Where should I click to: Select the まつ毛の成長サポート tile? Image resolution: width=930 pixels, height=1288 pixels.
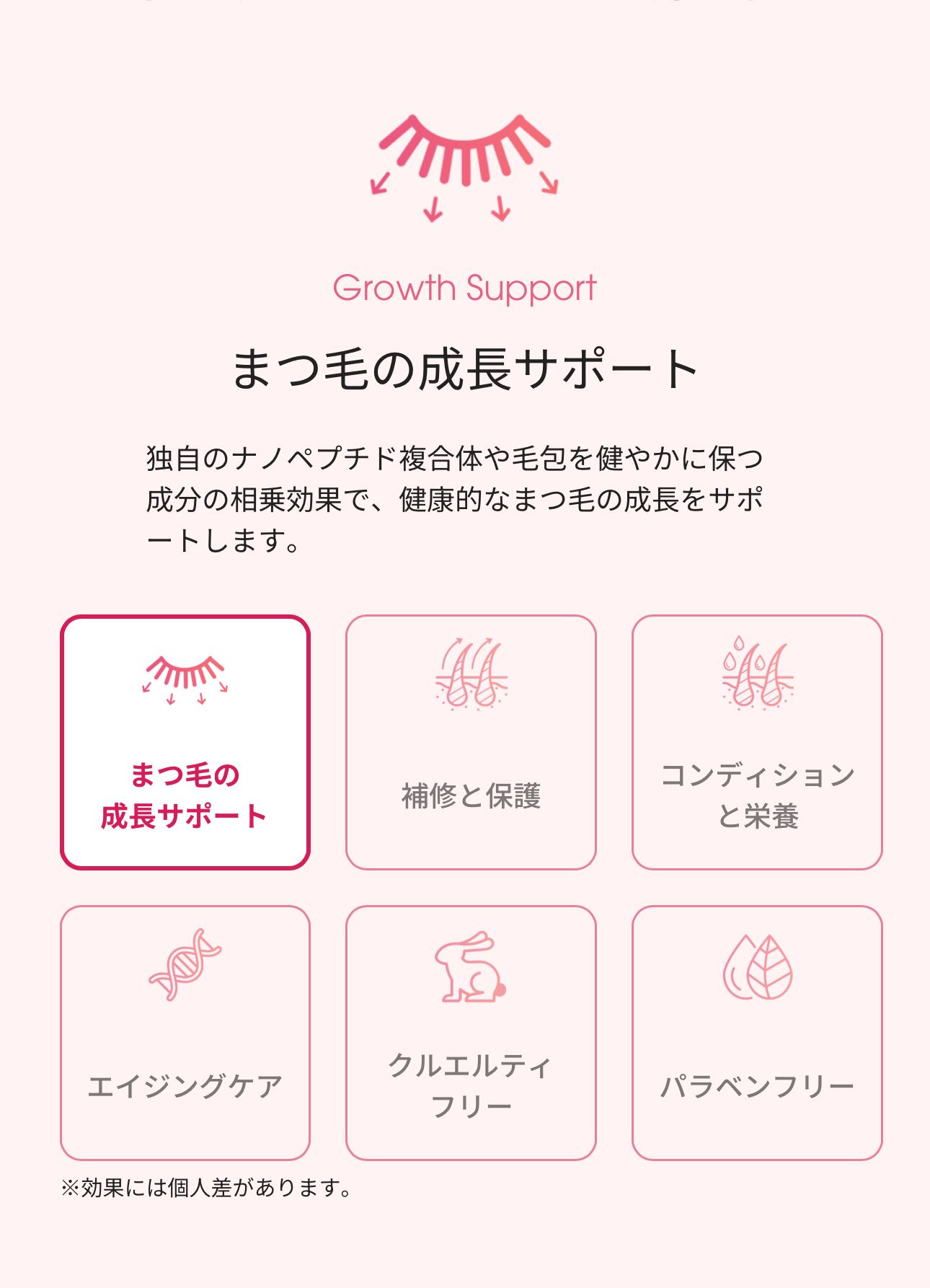click(x=185, y=742)
